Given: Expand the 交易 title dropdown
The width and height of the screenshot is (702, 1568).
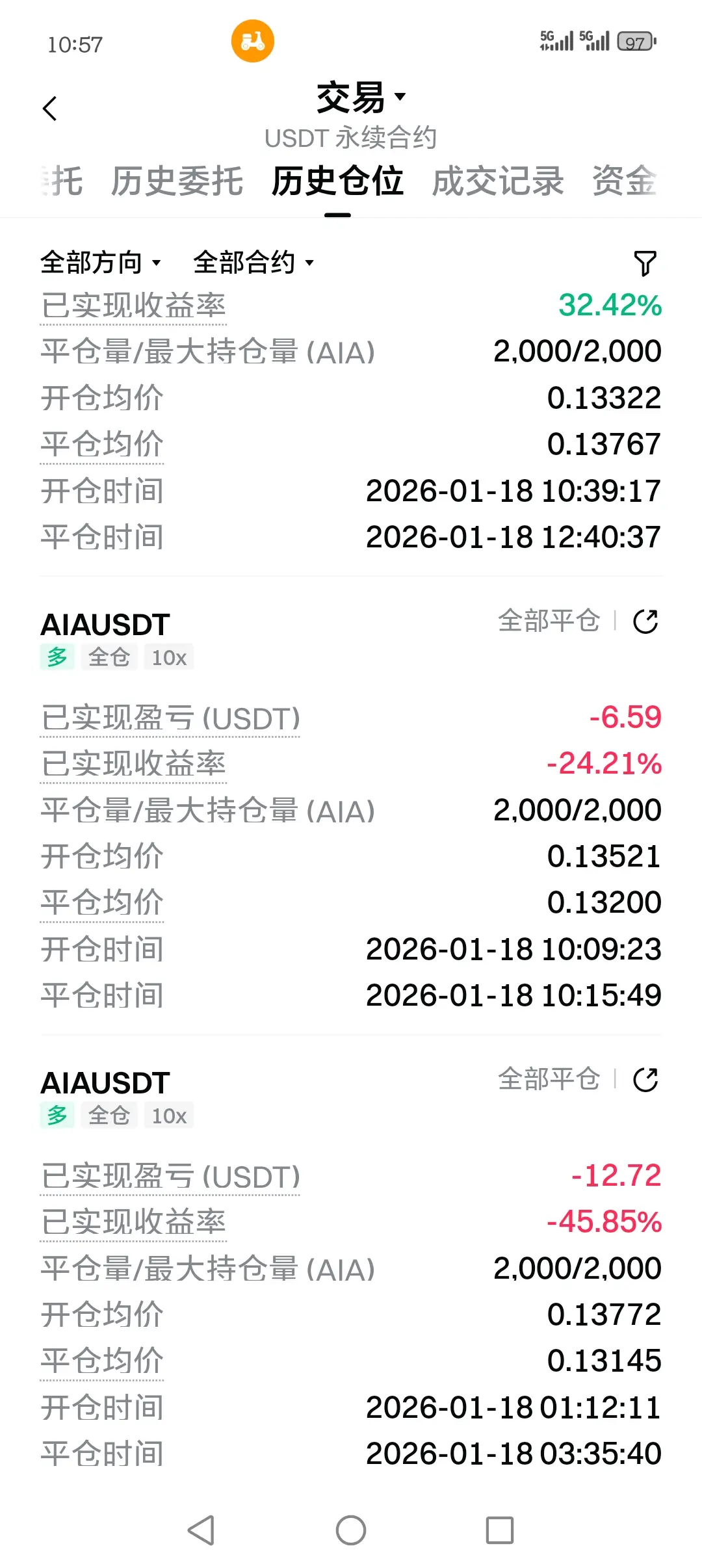Looking at the screenshot, I should [360, 98].
